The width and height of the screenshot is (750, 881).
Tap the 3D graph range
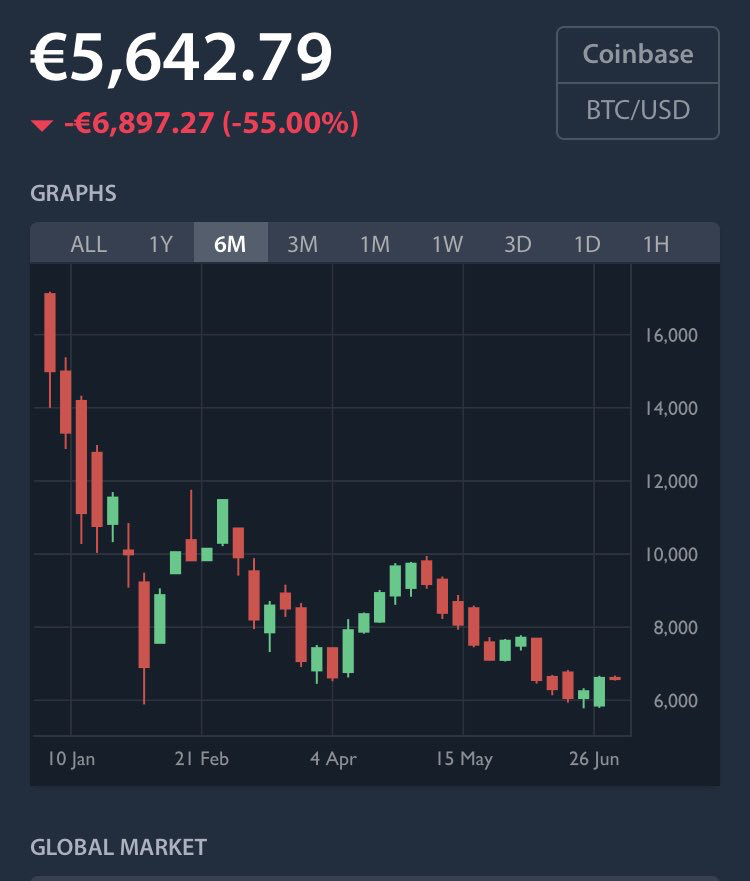coord(517,243)
